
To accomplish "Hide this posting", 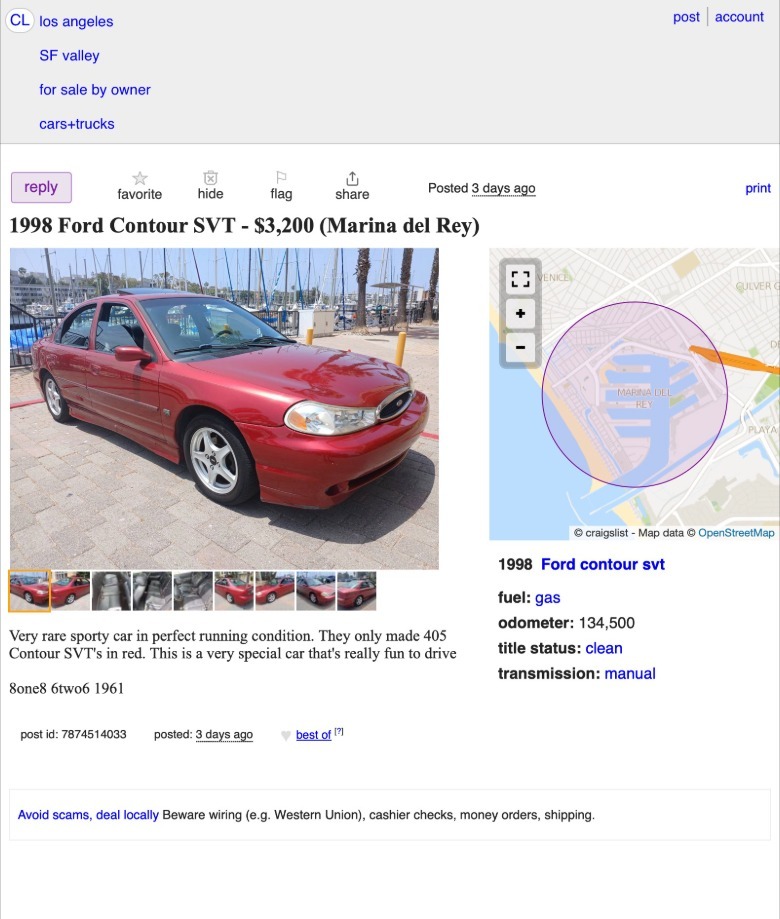I will coord(210,186).
